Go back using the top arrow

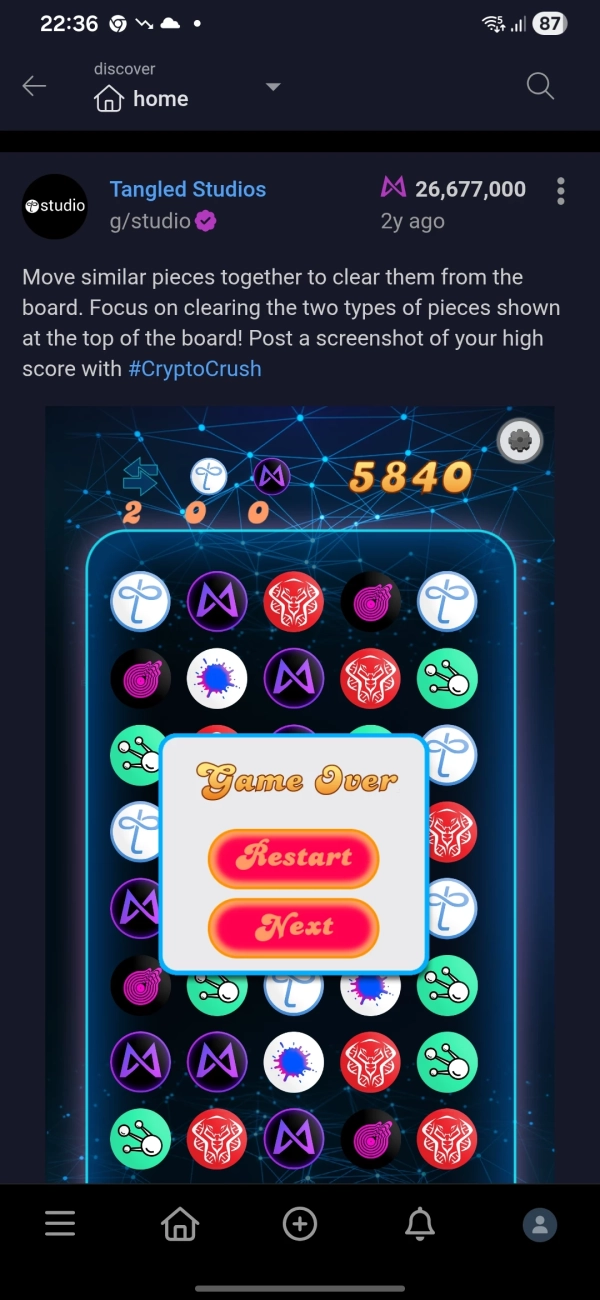(x=35, y=86)
